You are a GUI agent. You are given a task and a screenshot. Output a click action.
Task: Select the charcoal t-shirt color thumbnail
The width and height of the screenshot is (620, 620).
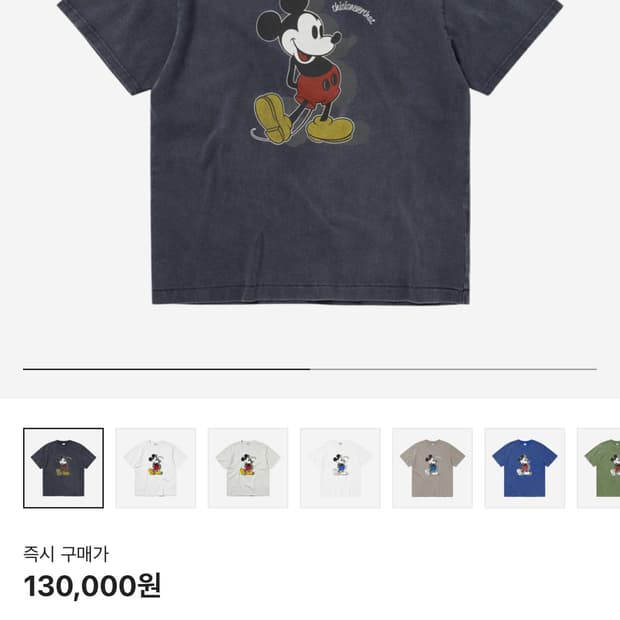[64, 468]
